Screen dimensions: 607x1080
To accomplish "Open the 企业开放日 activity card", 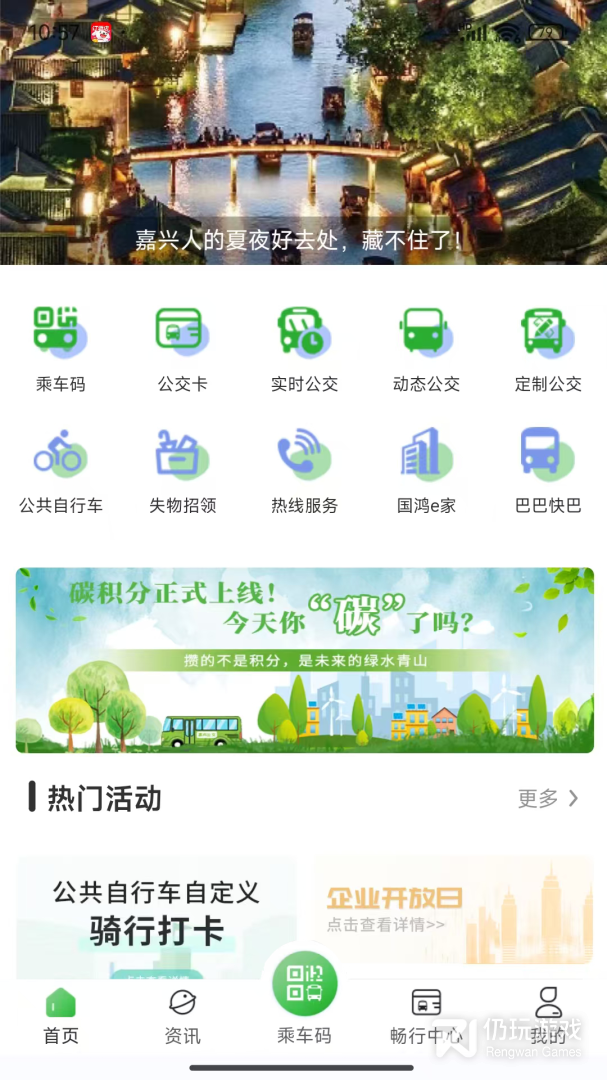I will point(452,910).
